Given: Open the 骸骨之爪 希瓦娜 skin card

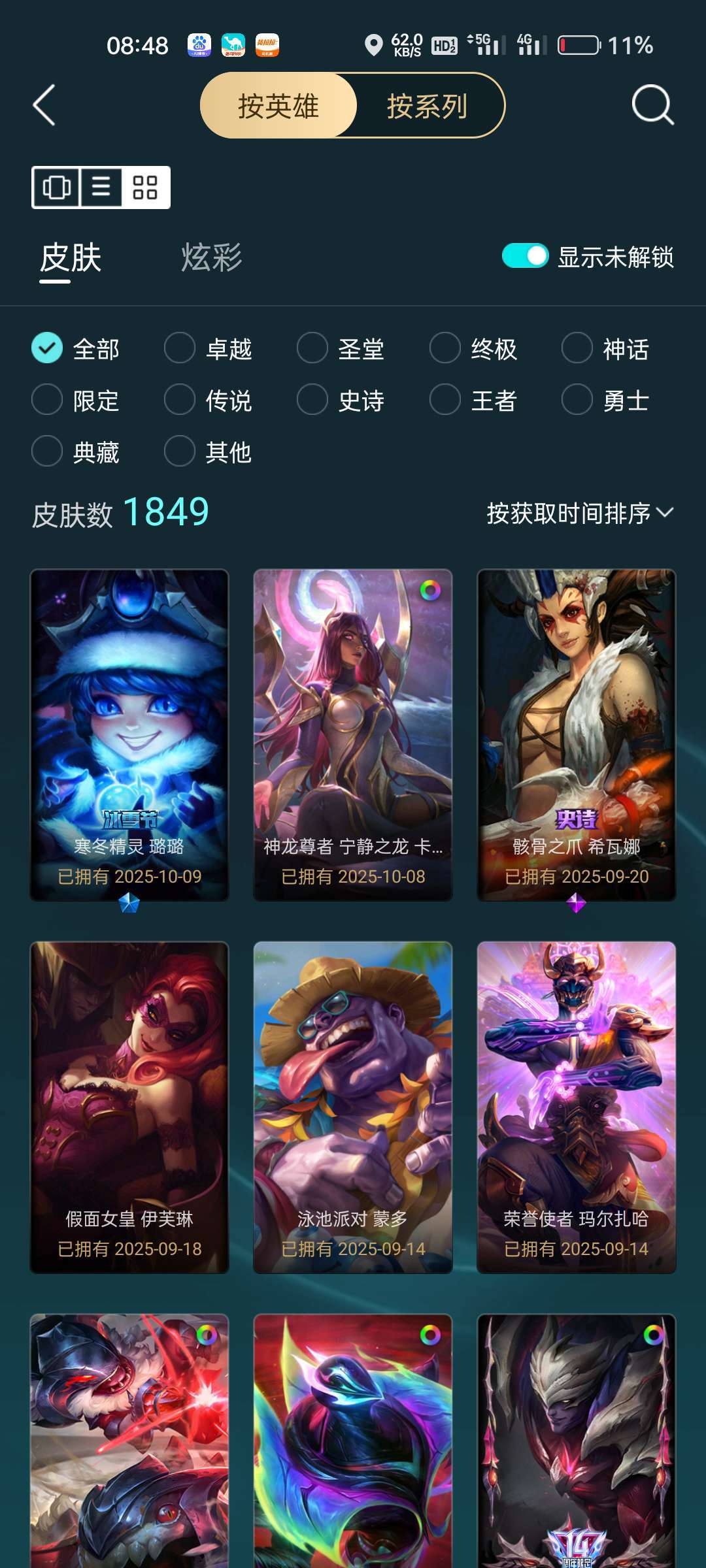Looking at the screenshot, I should (577, 735).
